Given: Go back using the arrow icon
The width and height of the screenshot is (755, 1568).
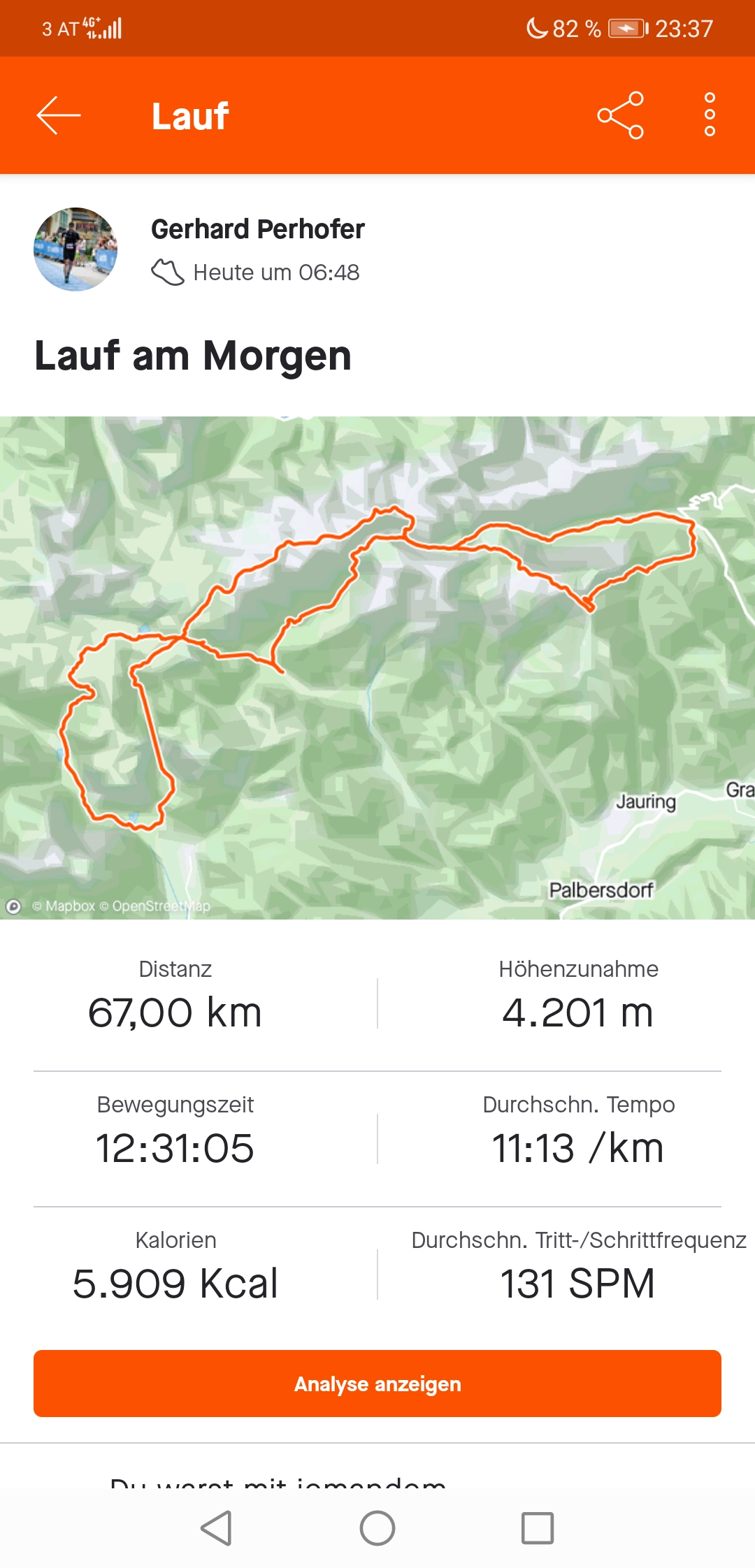Looking at the screenshot, I should tap(59, 115).
